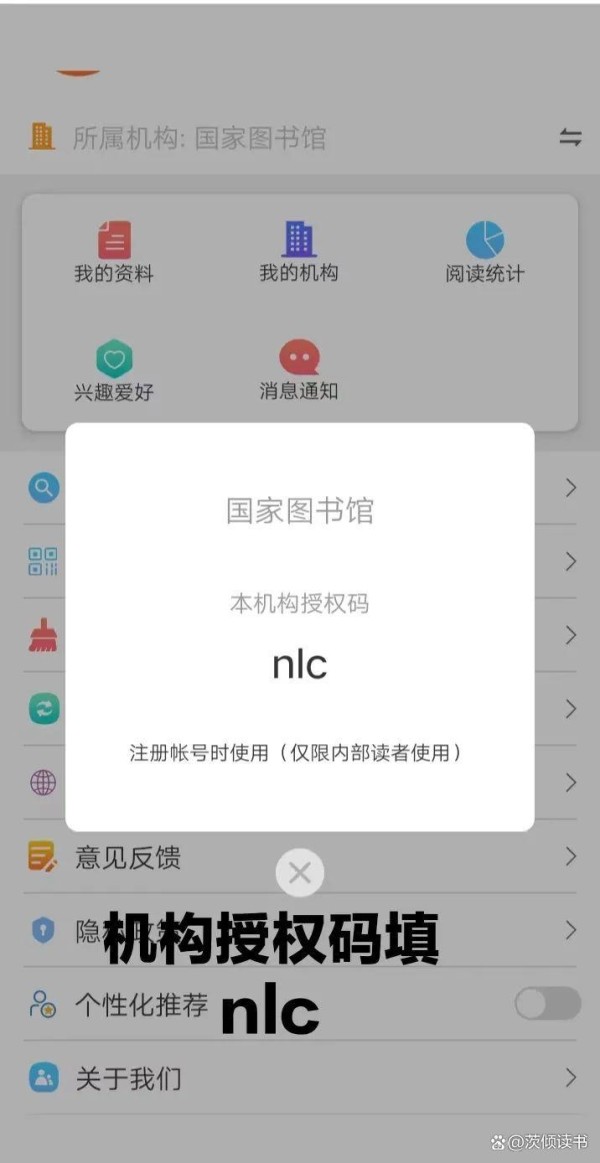Viewport: 600px width, 1163px height.
Task: Close the 国家图书馆 authorization code dialog
Action: pos(299,873)
